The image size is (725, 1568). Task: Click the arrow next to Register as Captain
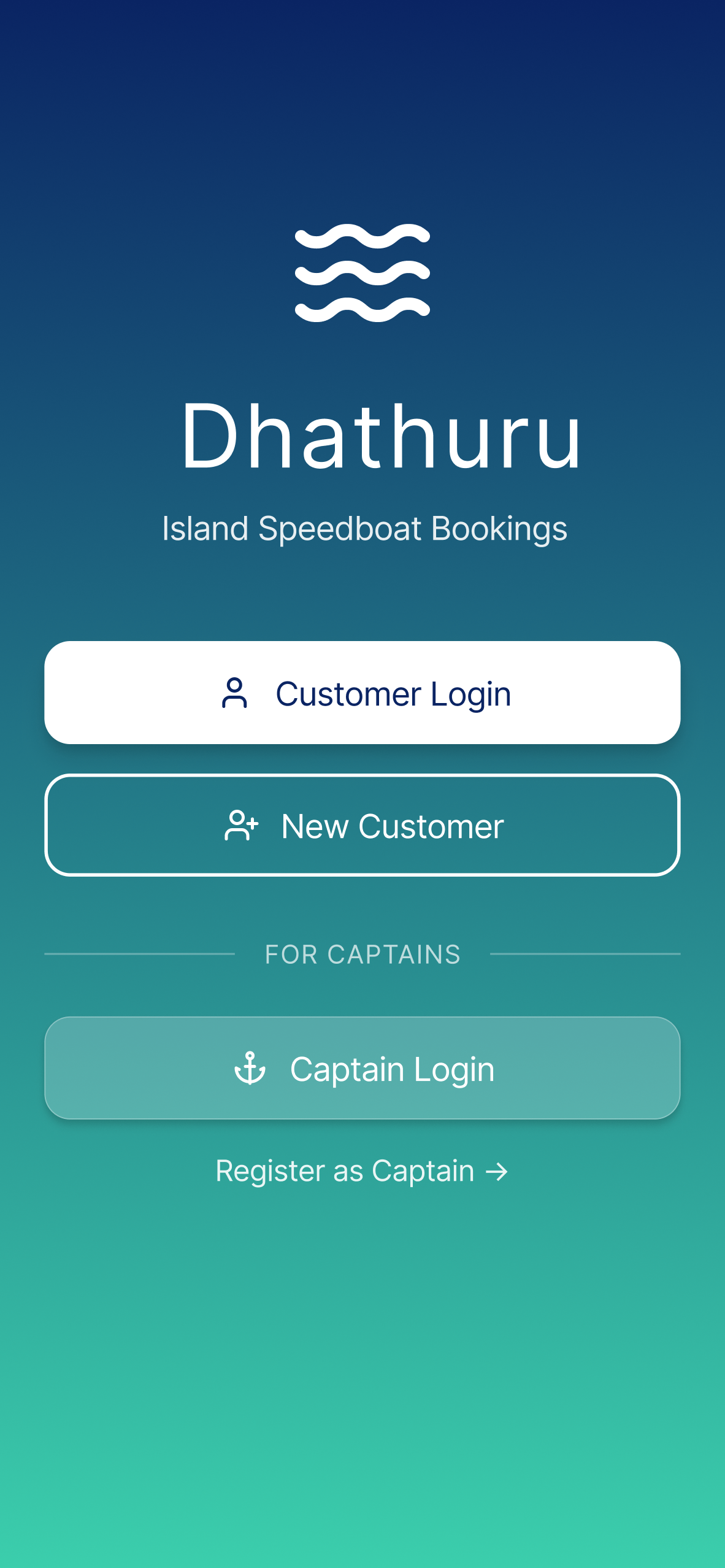click(x=498, y=1170)
